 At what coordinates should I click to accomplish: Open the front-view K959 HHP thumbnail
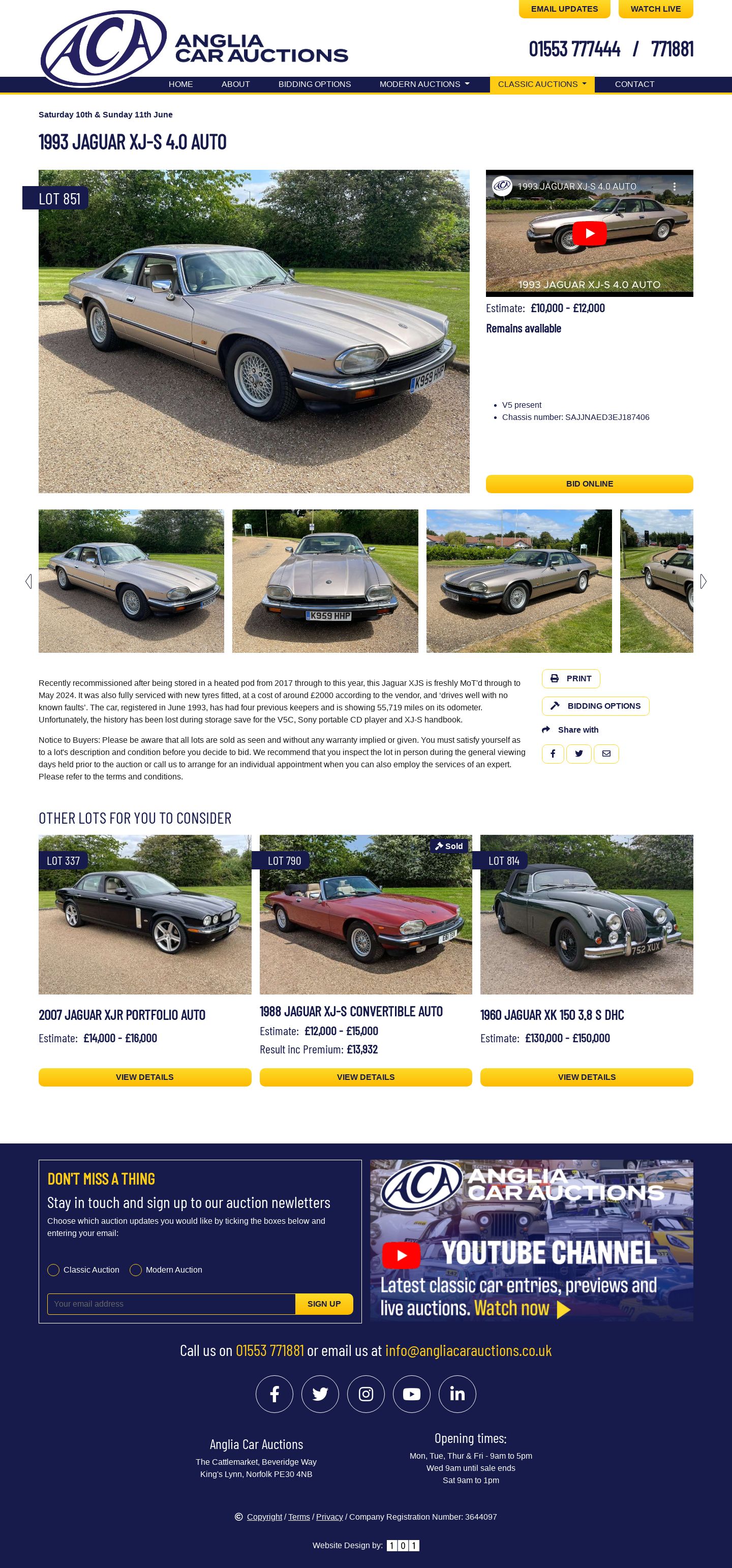[325, 581]
